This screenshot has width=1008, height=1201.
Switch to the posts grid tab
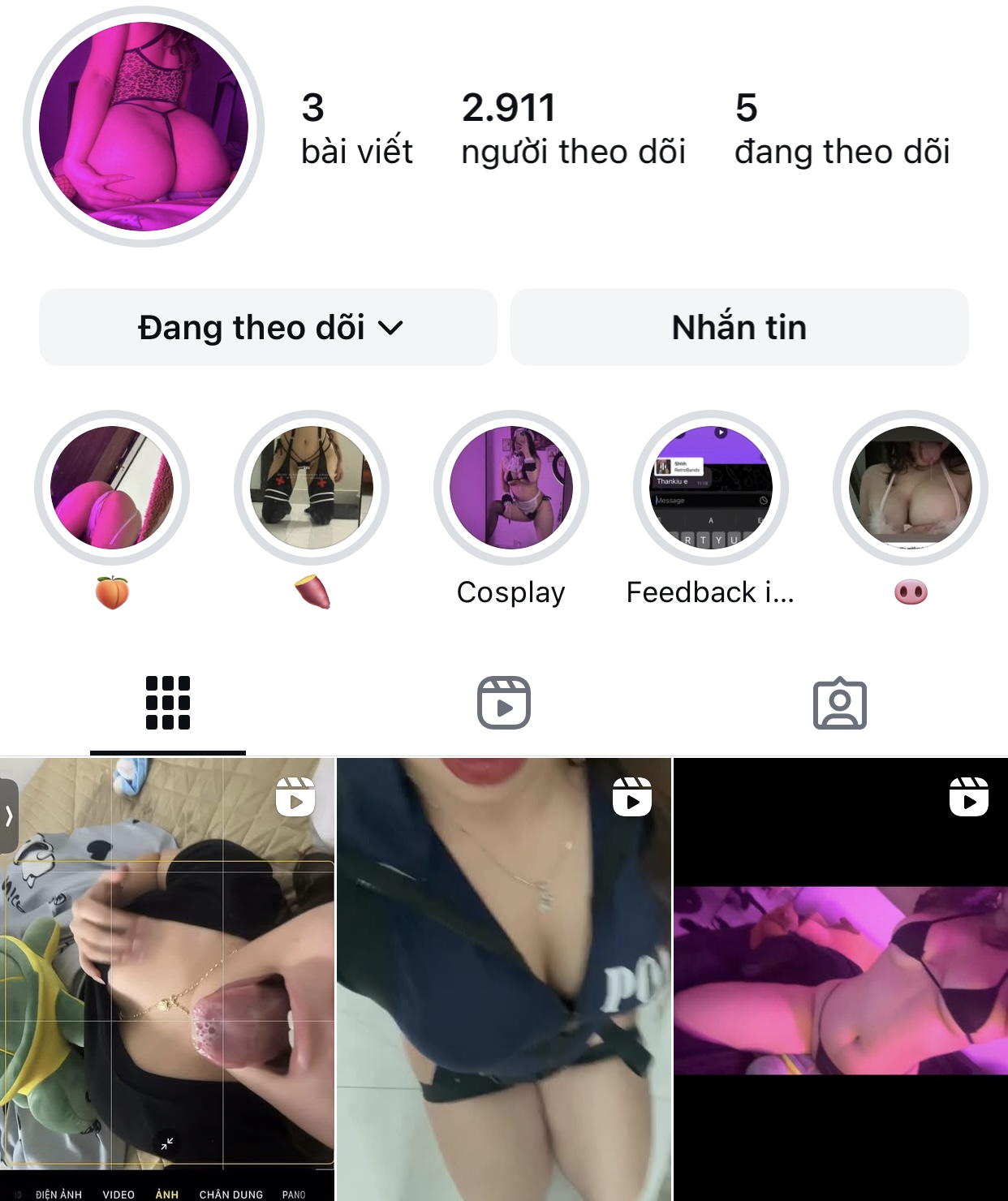tap(168, 703)
